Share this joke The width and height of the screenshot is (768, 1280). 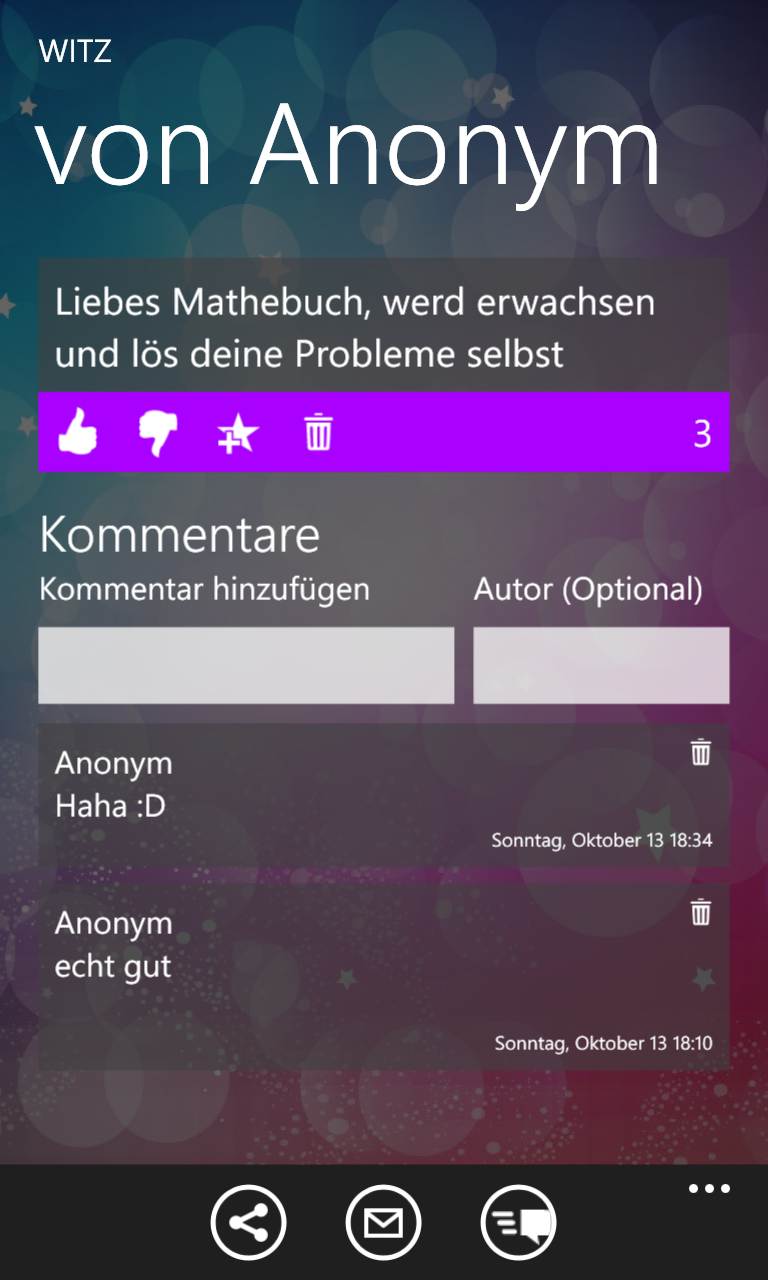tap(248, 1222)
